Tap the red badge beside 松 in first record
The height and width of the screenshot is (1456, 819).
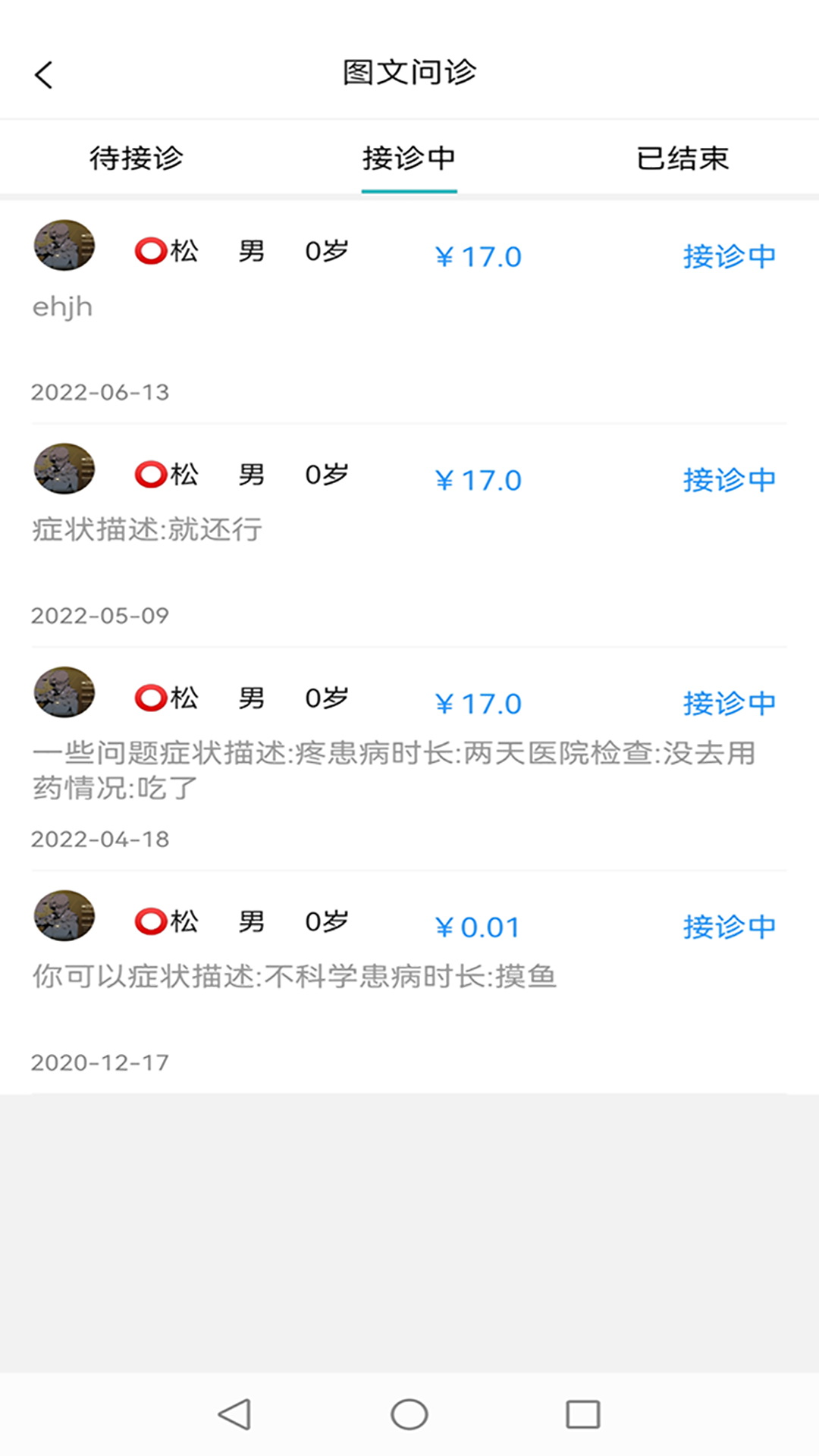[x=149, y=250]
